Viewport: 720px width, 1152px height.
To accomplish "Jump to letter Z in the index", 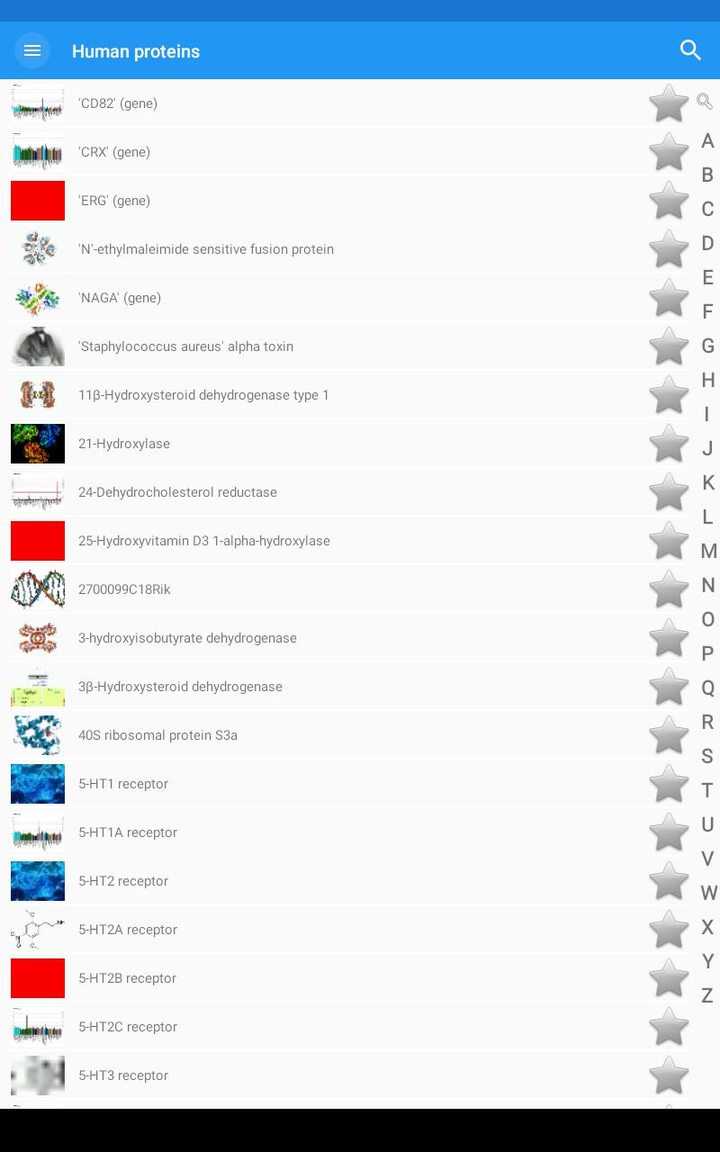I will point(708,995).
